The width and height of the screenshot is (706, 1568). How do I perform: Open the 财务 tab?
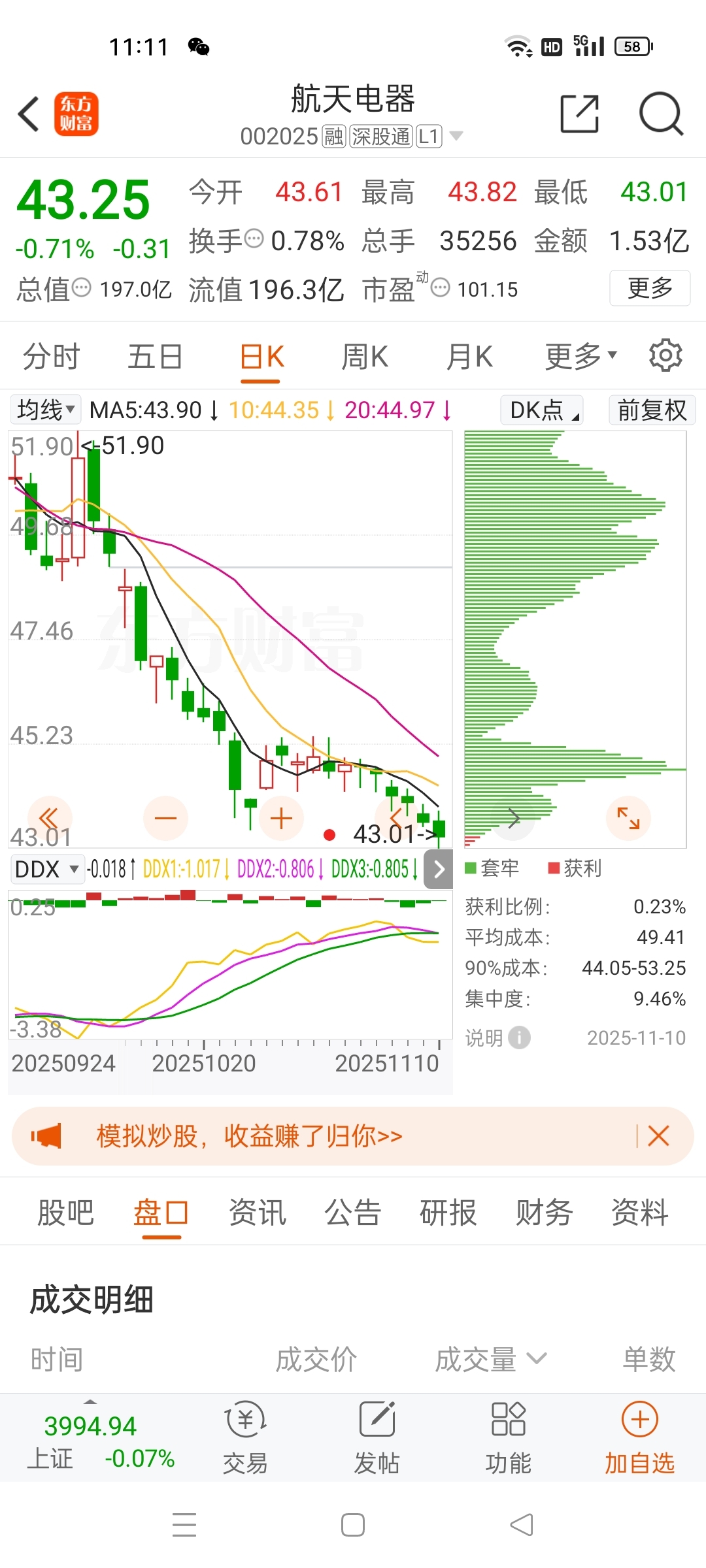point(544,1213)
